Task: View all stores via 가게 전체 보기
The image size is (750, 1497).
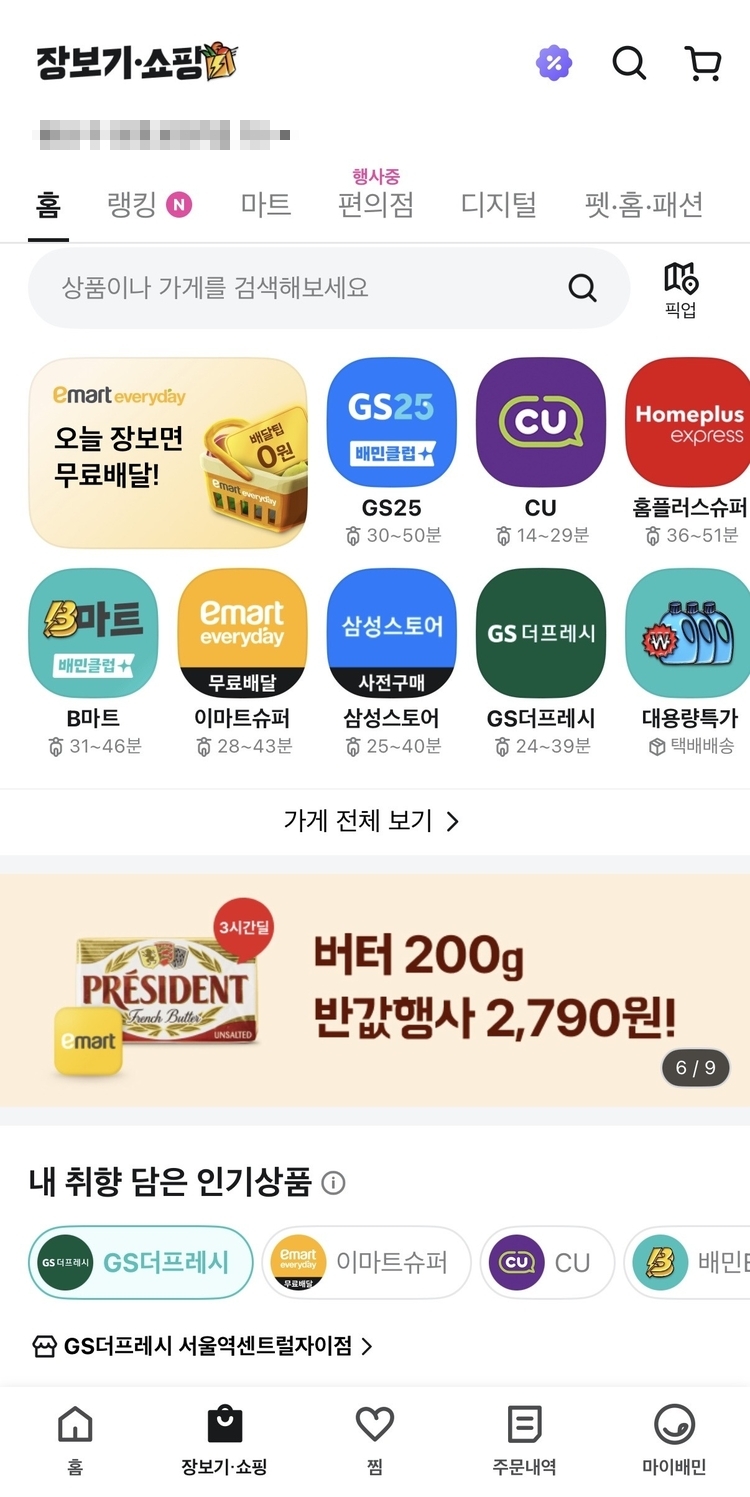Action: click(x=372, y=821)
